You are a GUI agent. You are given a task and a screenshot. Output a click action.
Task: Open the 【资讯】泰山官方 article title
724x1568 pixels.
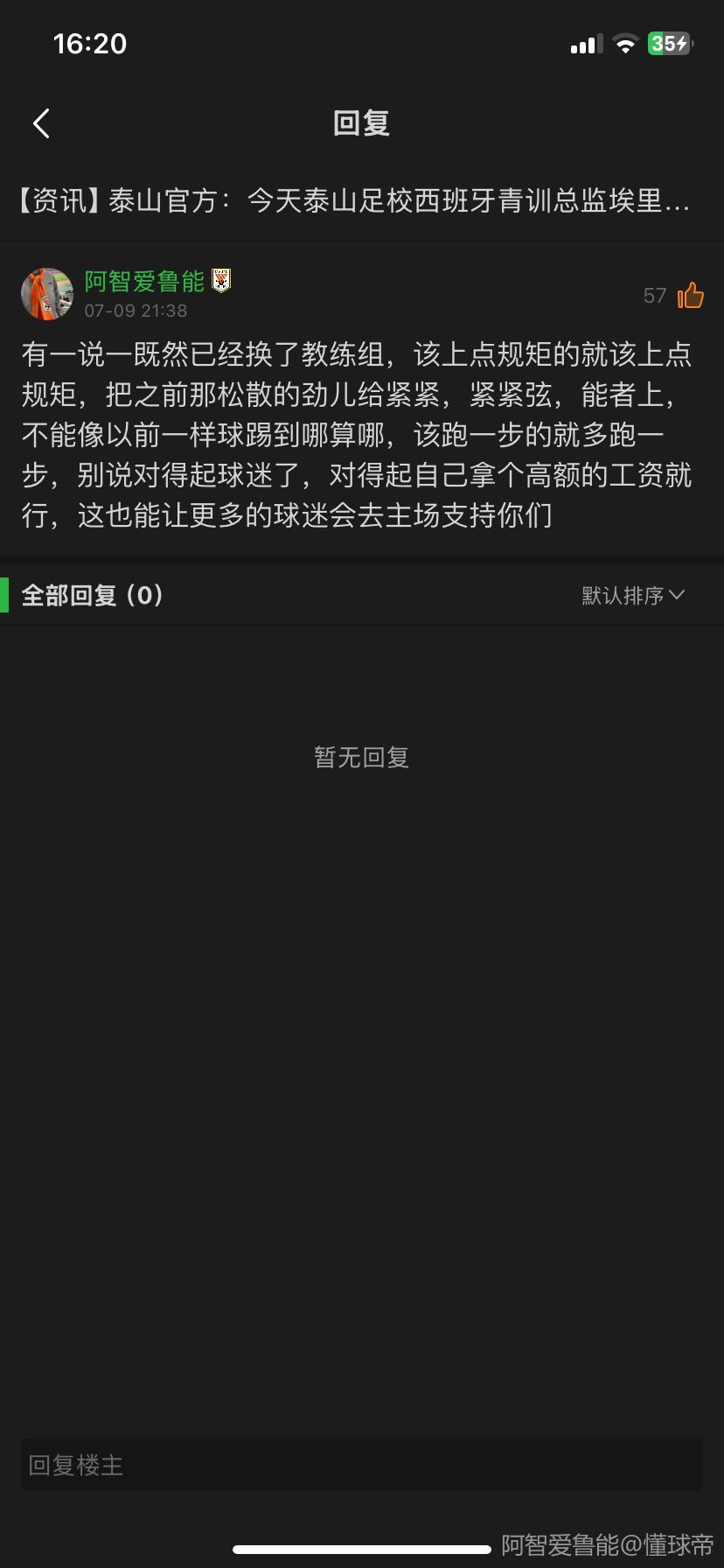click(354, 201)
